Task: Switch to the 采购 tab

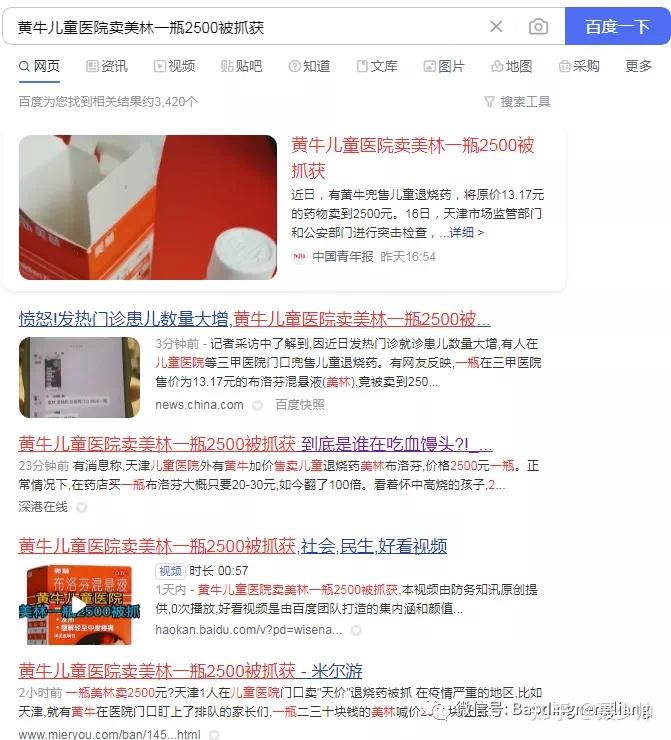Action: coord(579,66)
